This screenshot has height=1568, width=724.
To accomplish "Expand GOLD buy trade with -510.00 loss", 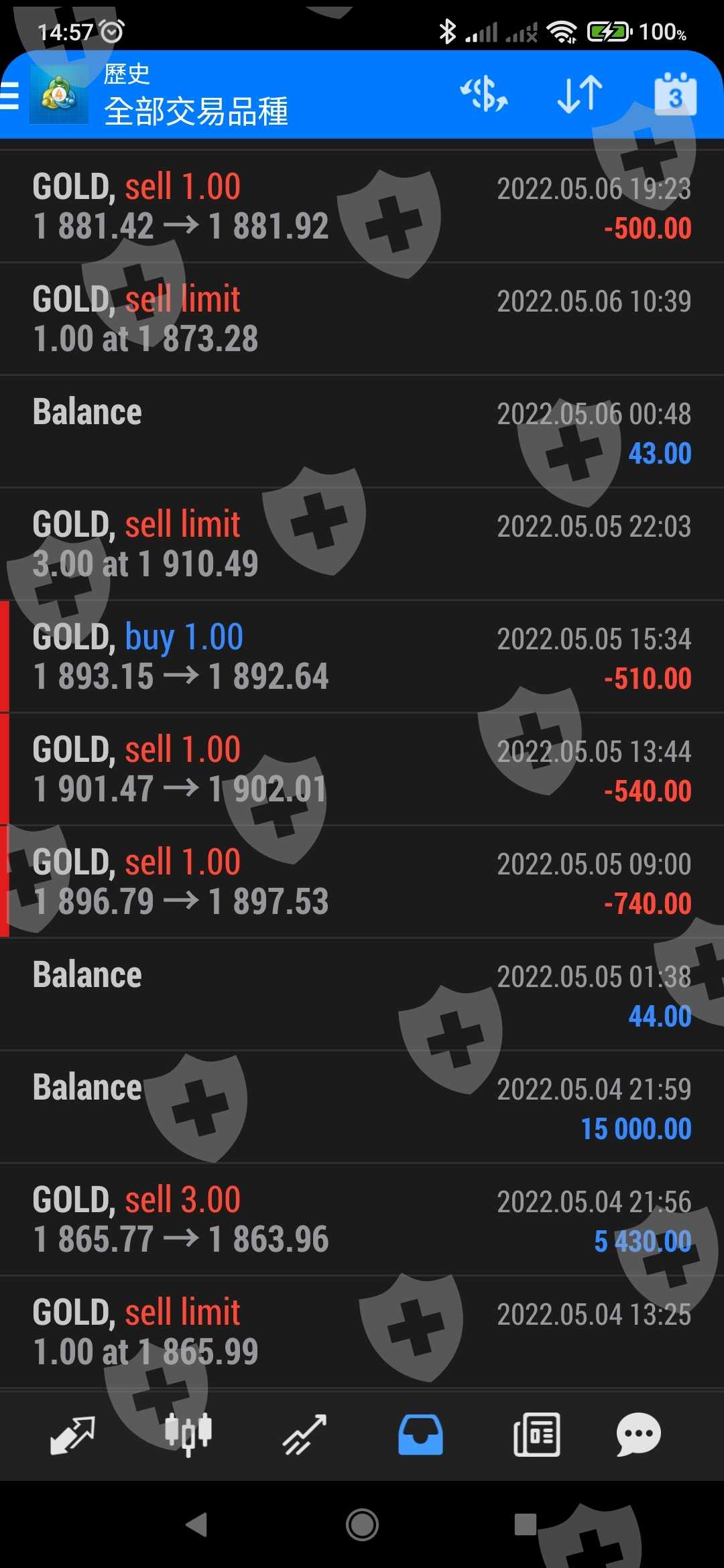I will [x=362, y=657].
